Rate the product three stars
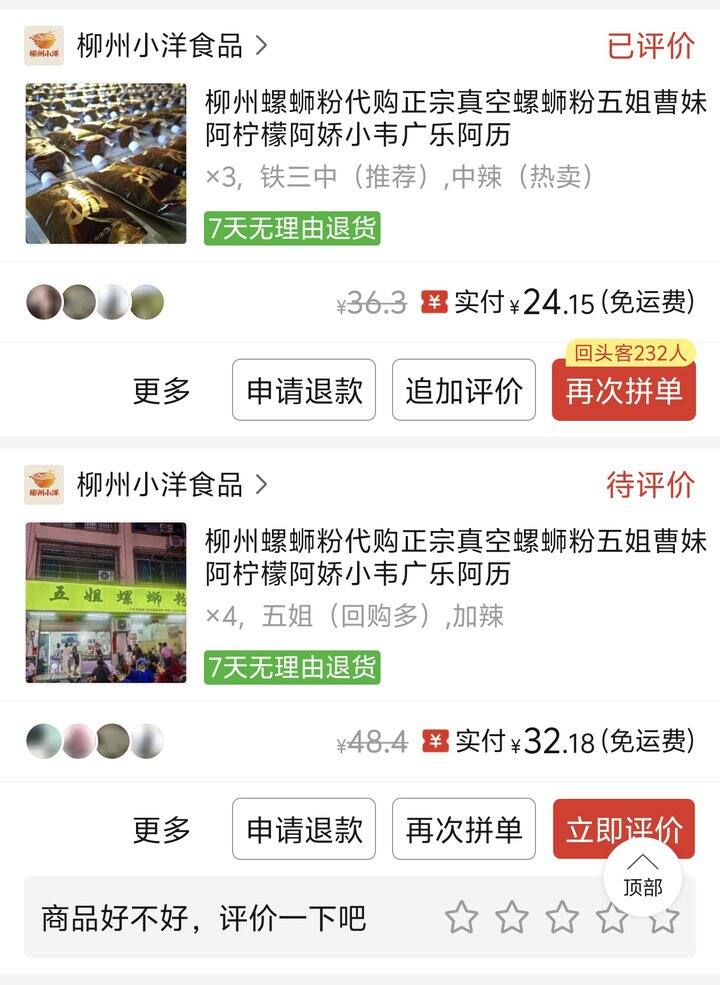This screenshot has width=720, height=985. (562, 917)
